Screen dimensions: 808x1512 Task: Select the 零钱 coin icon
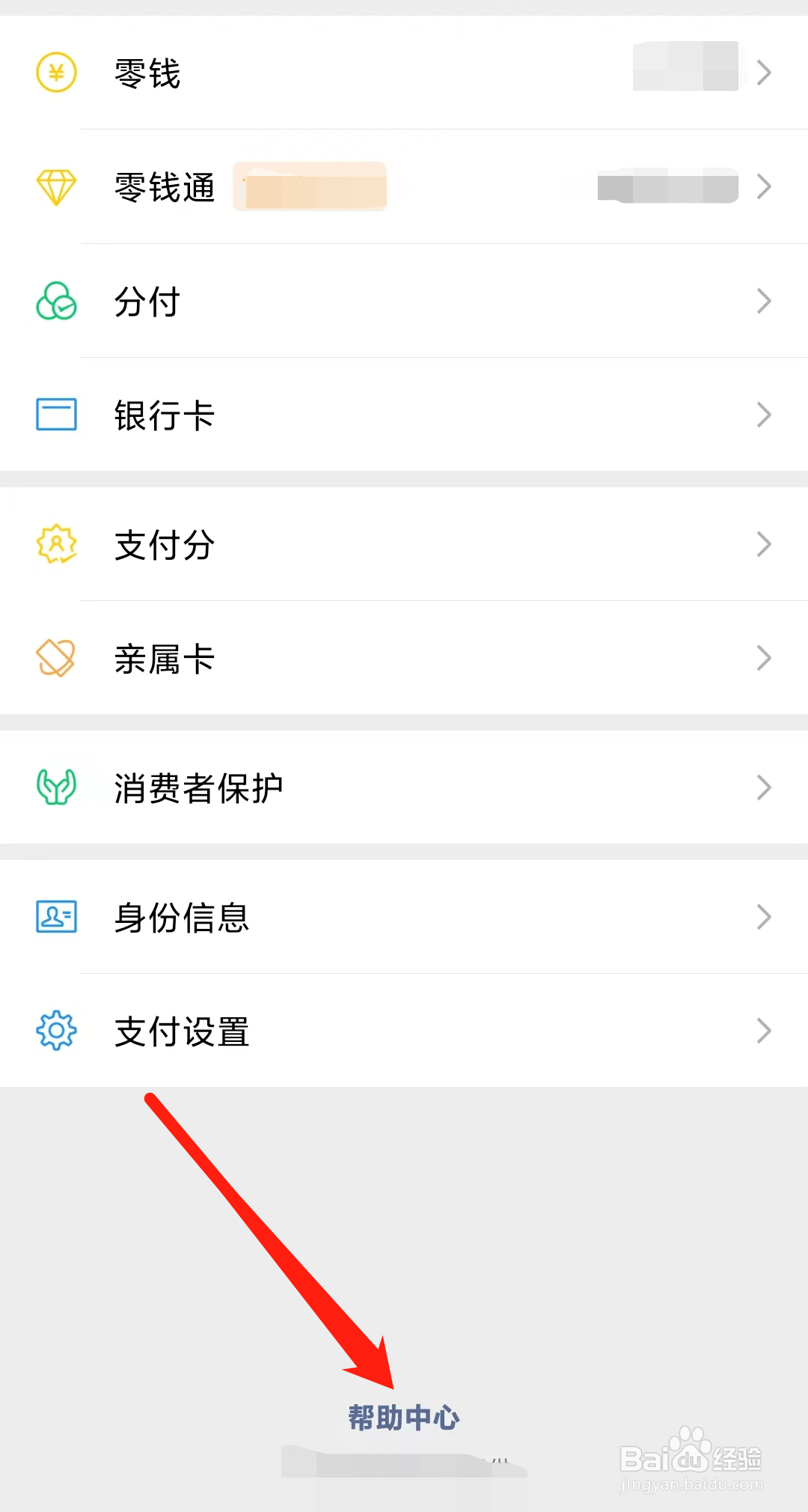click(55, 73)
